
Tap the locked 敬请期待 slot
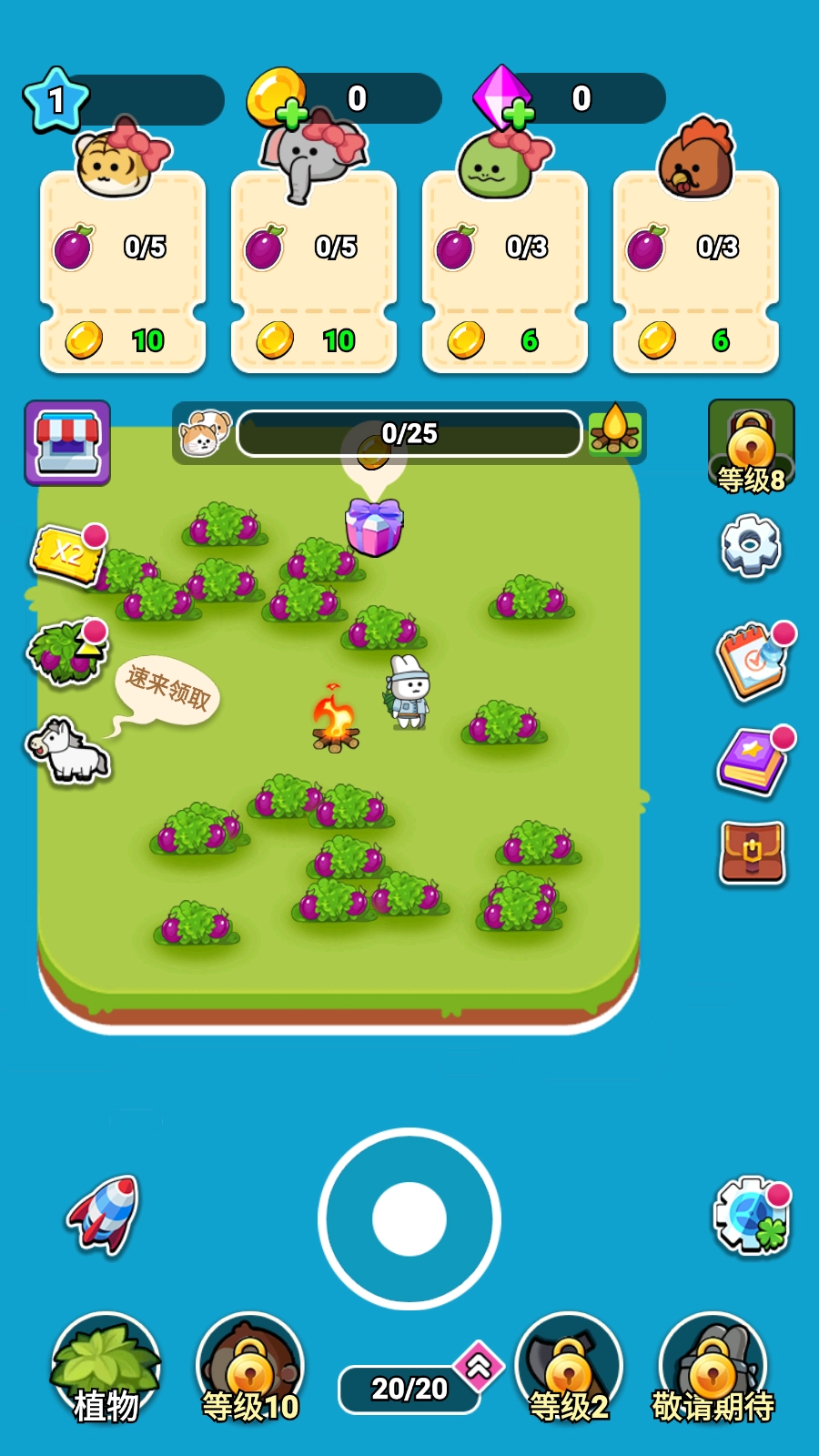click(713, 1367)
